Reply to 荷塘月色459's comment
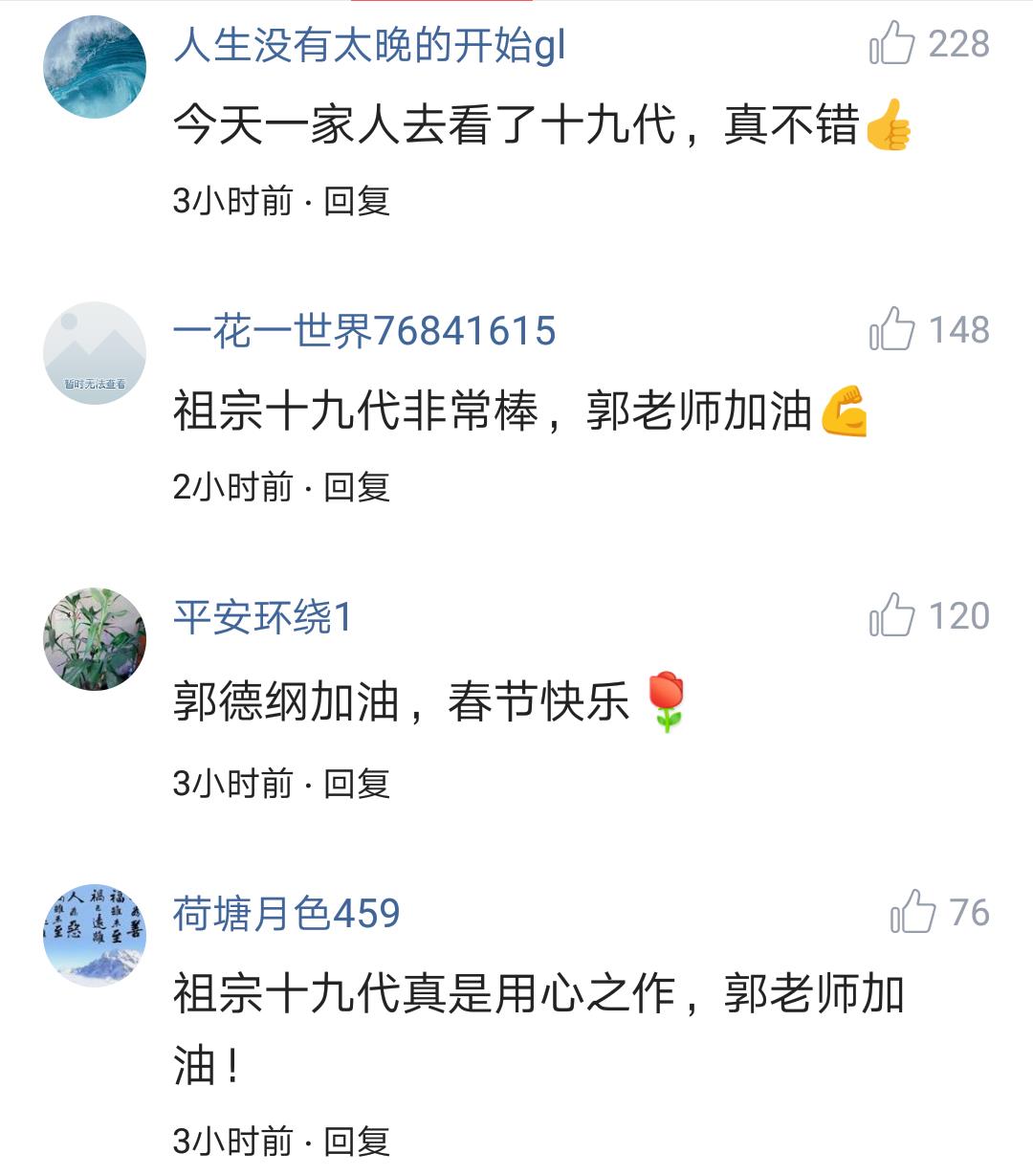 [357, 1141]
